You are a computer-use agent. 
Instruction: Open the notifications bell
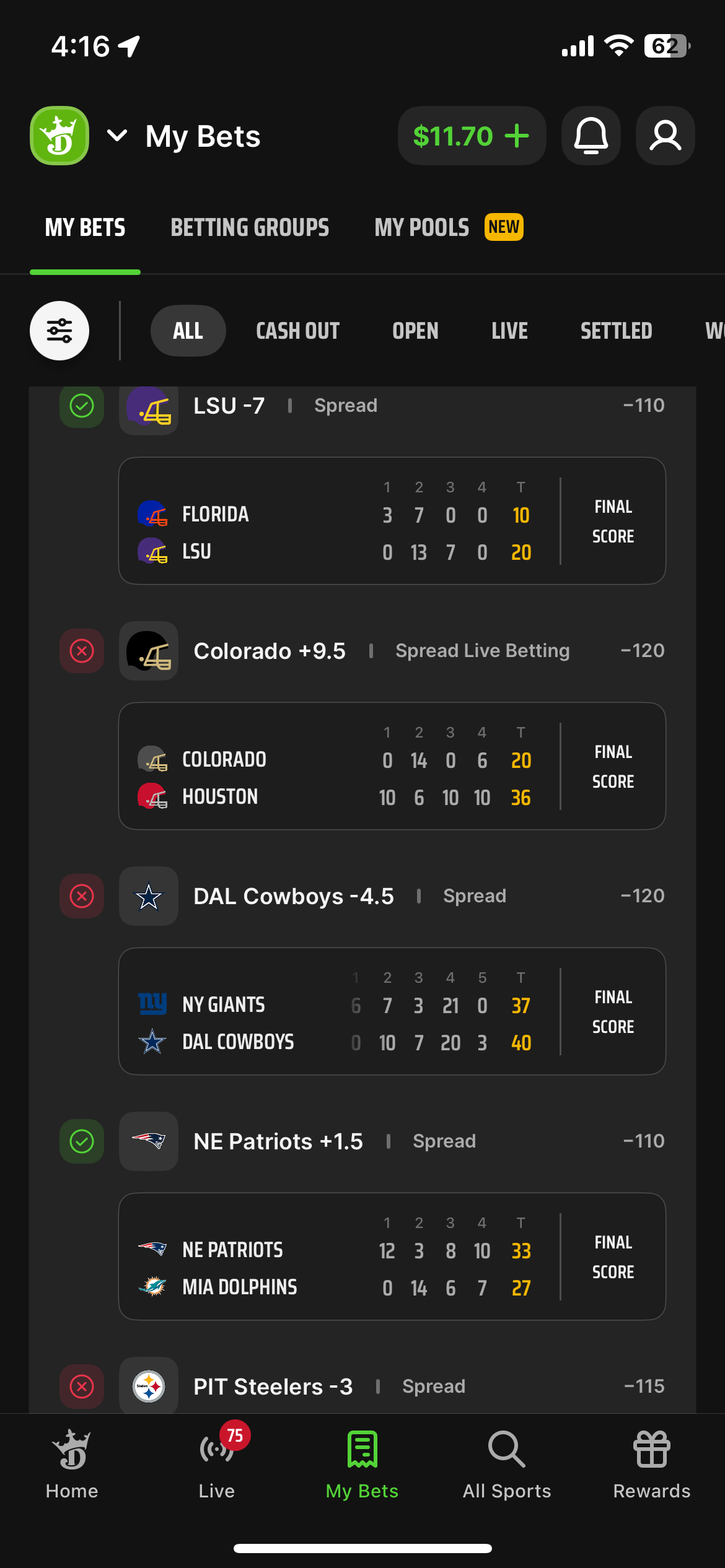click(x=591, y=136)
